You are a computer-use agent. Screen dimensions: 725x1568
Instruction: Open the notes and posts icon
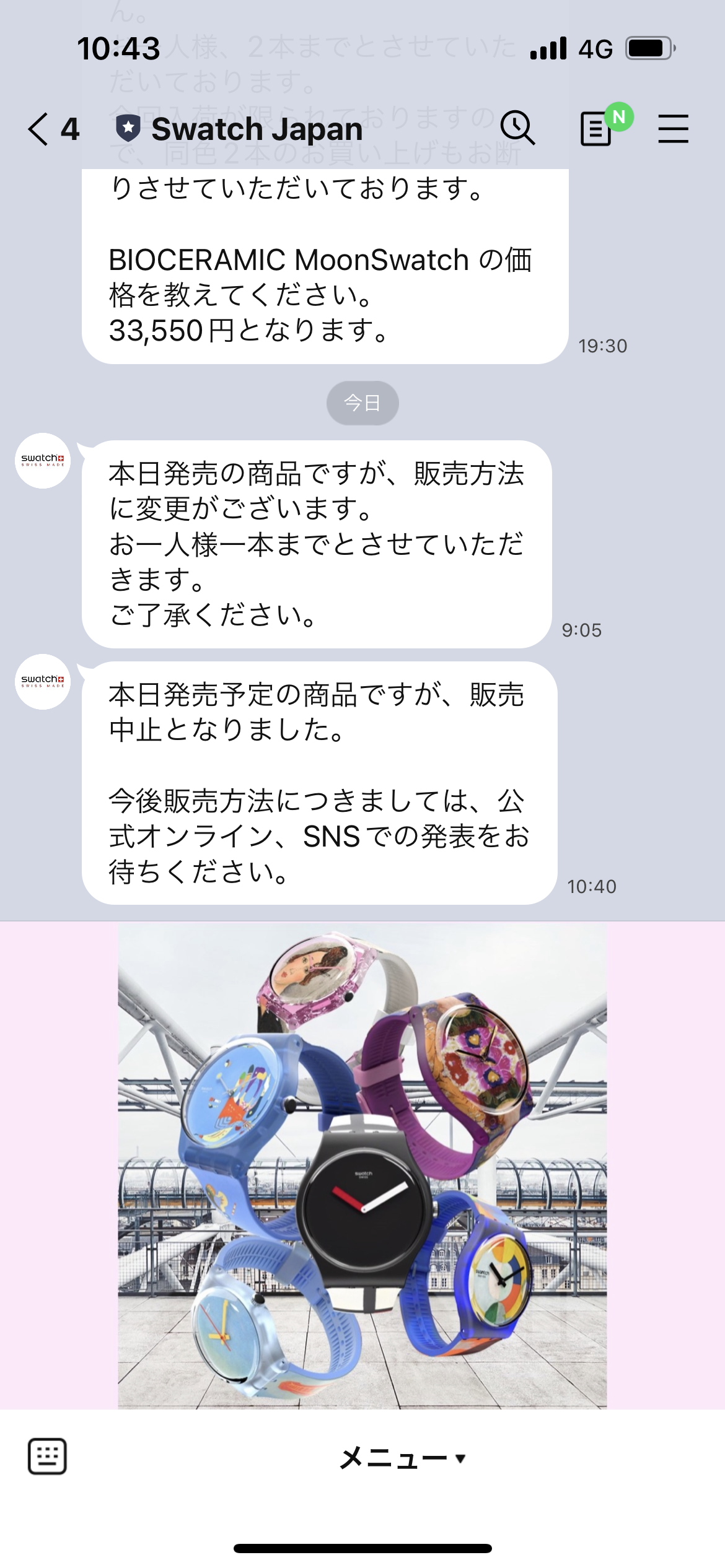pos(596,129)
